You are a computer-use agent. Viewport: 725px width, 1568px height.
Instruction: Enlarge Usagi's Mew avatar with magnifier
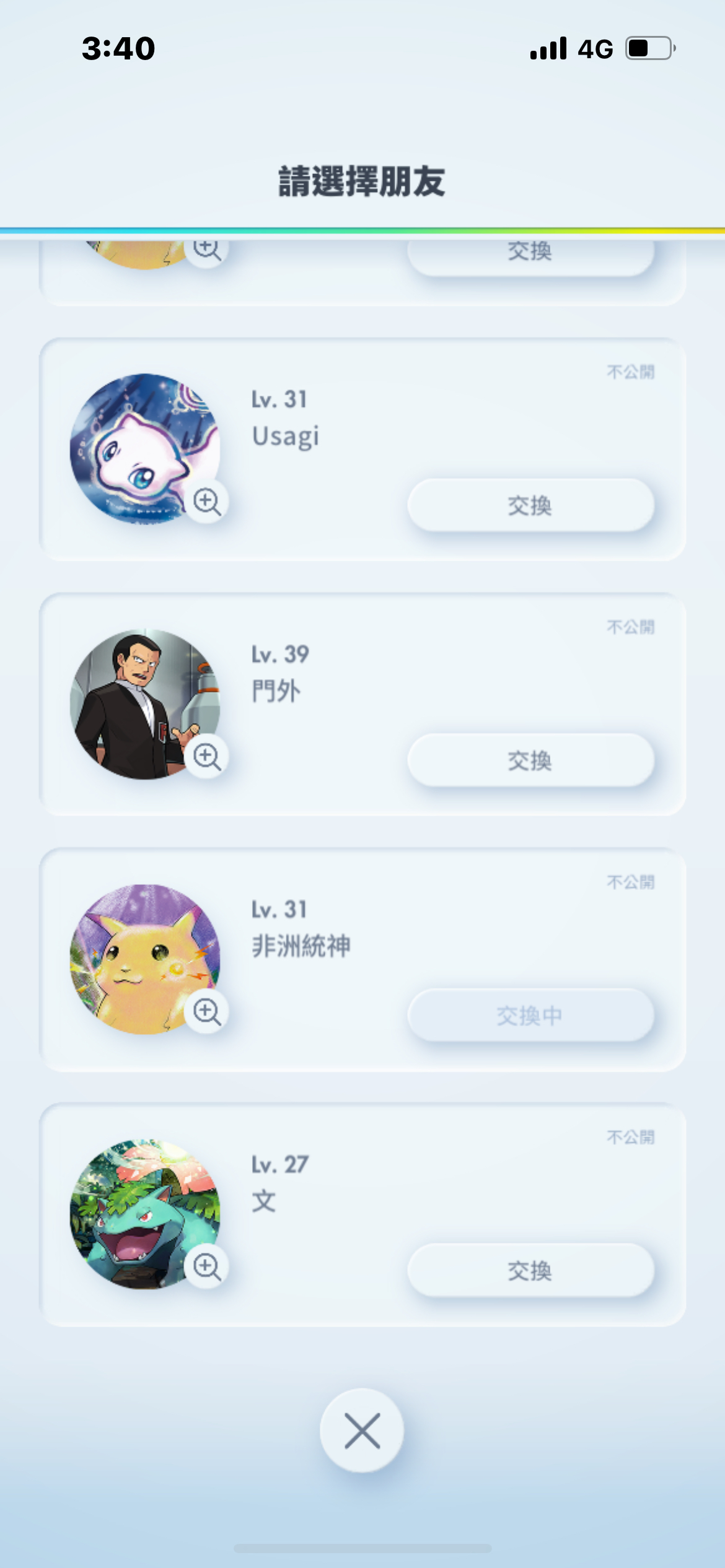(x=206, y=501)
